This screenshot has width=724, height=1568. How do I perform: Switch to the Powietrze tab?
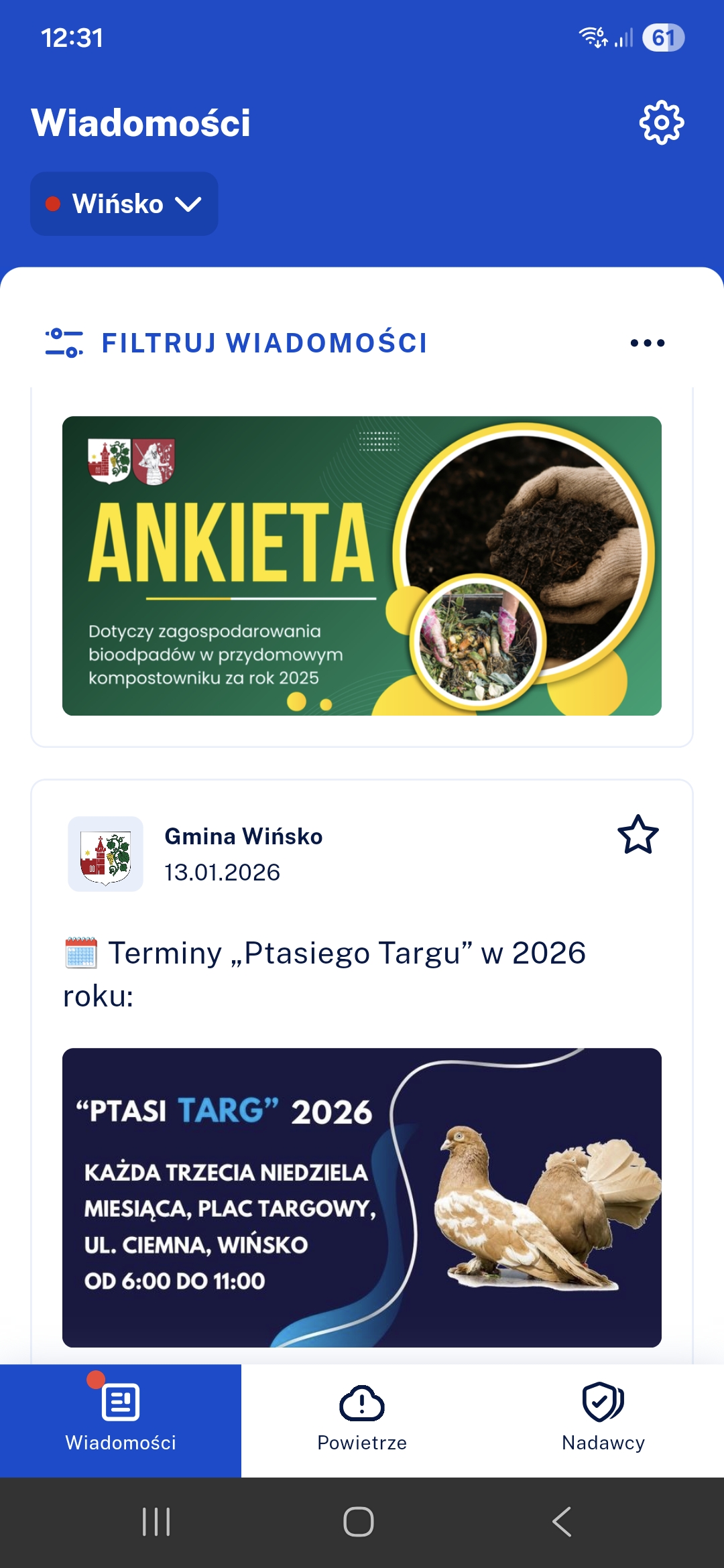[x=362, y=1419]
